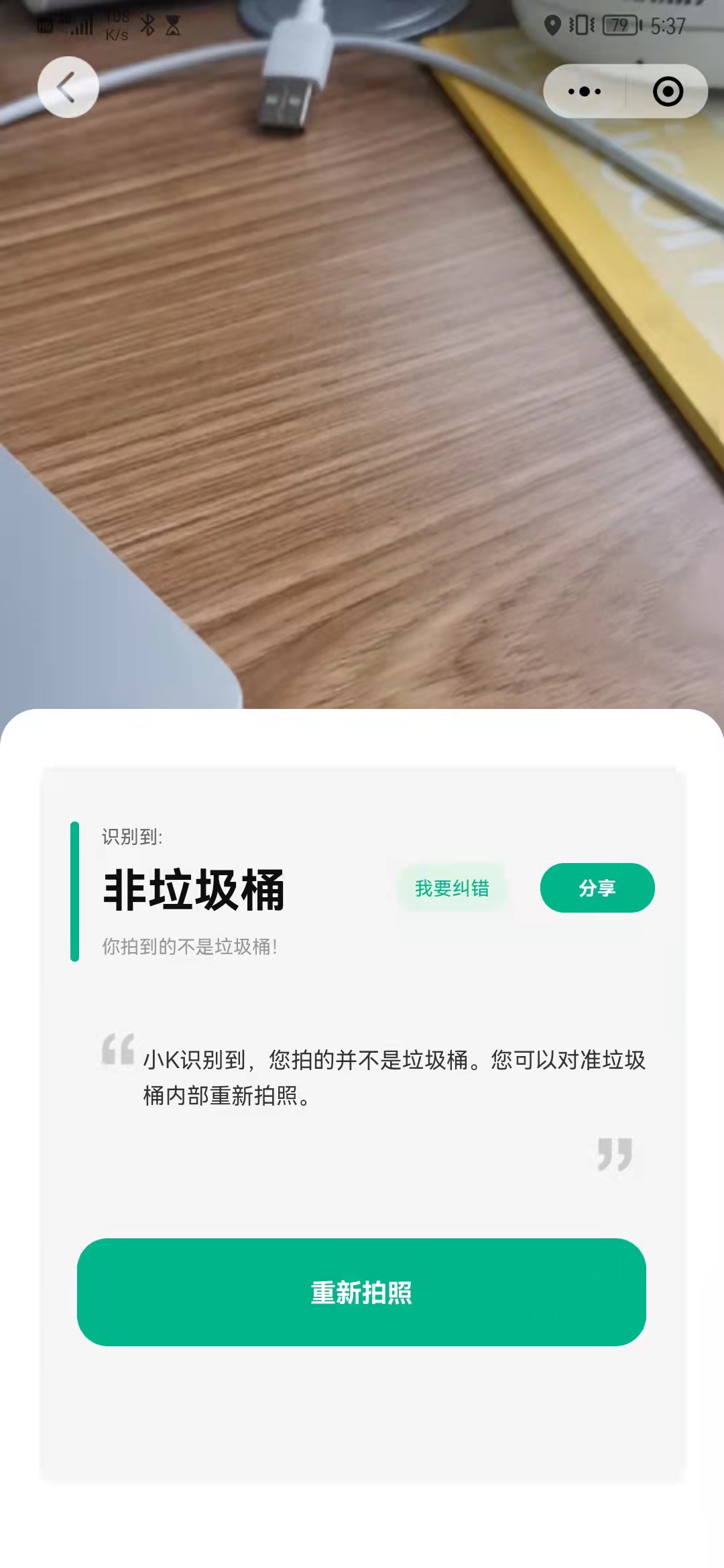724x1568 pixels.
Task: Close the mini program via circle icon
Action: click(668, 91)
